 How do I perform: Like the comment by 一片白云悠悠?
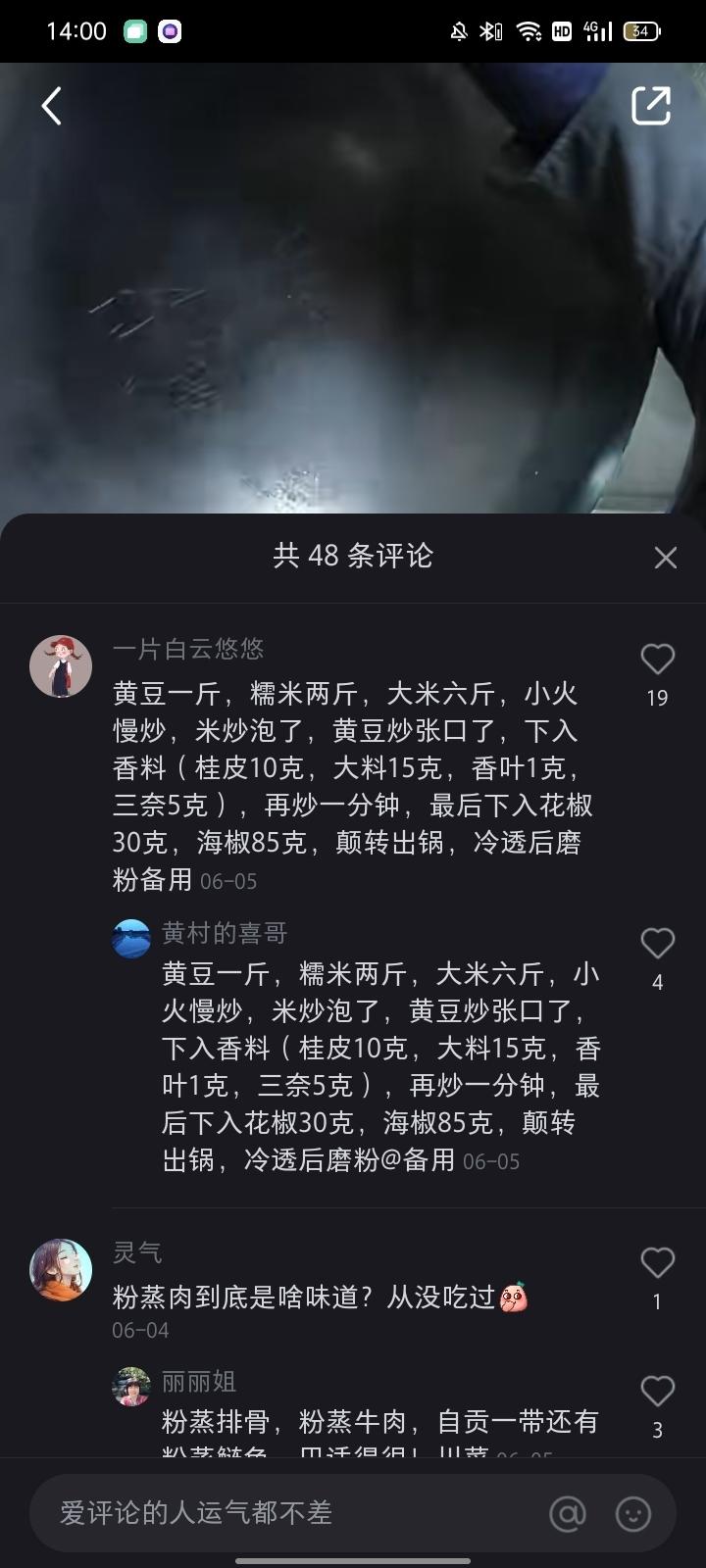click(x=657, y=660)
